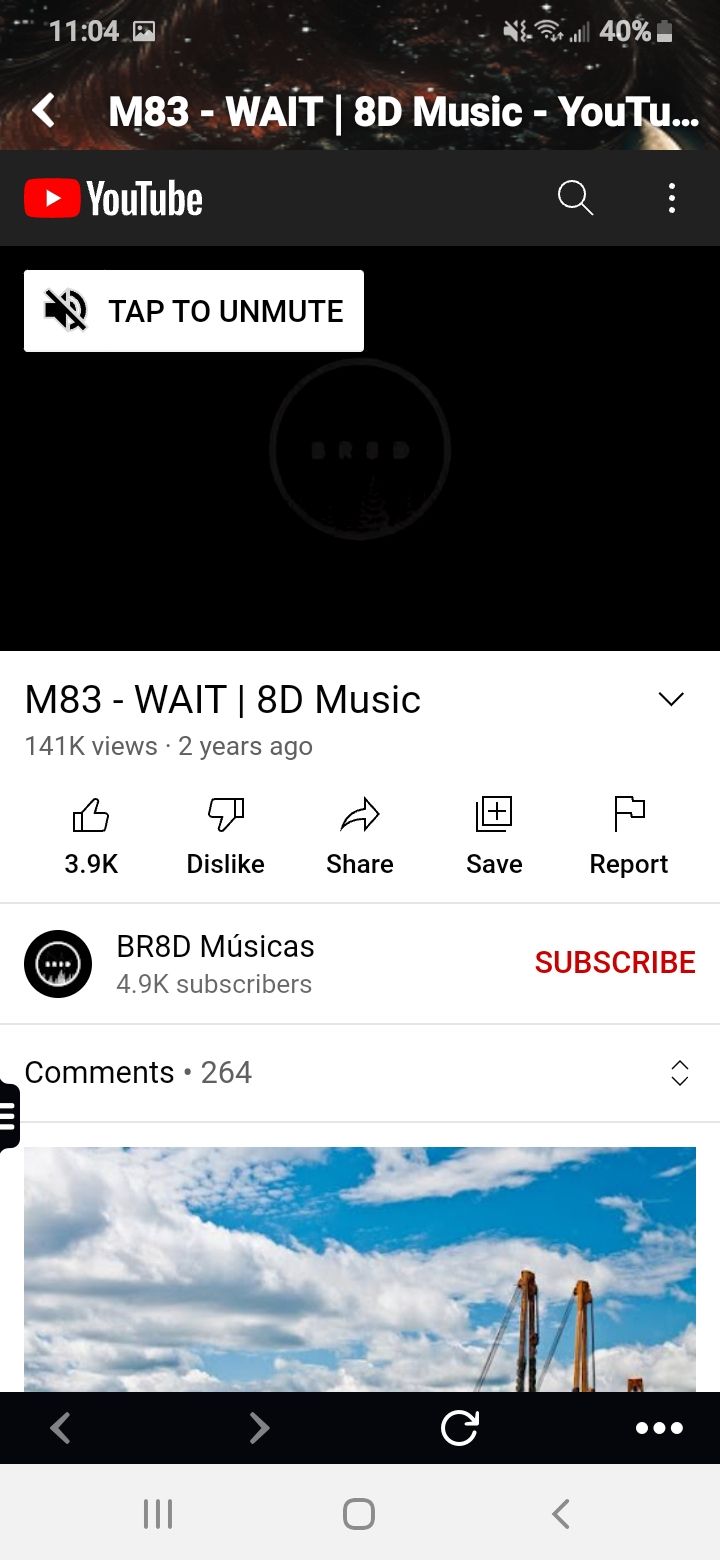This screenshot has height=1560, width=720.
Task: Tap to unmute the video
Action: coord(194,311)
